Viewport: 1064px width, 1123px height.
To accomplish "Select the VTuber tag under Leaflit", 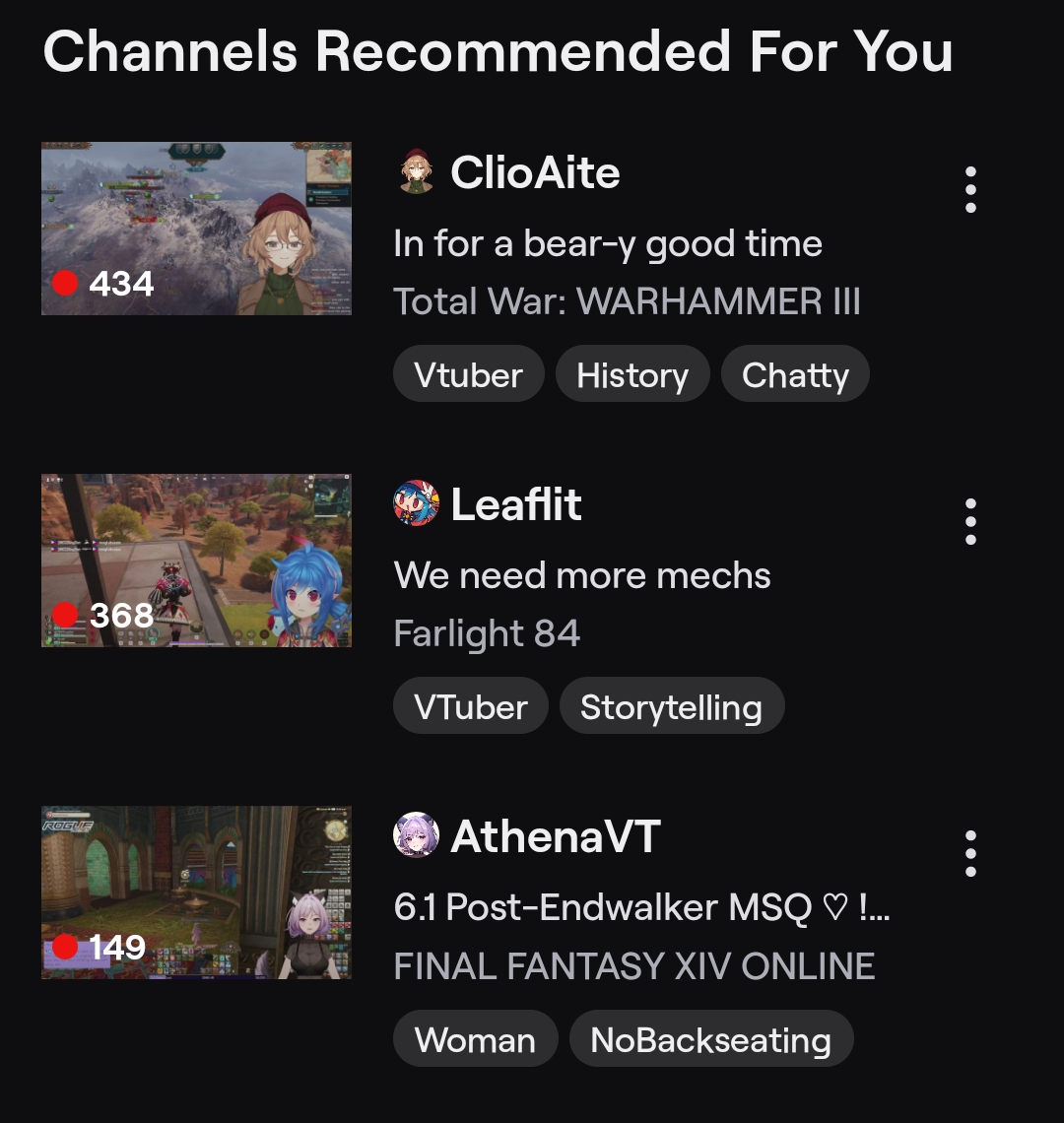I will click(470, 706).
